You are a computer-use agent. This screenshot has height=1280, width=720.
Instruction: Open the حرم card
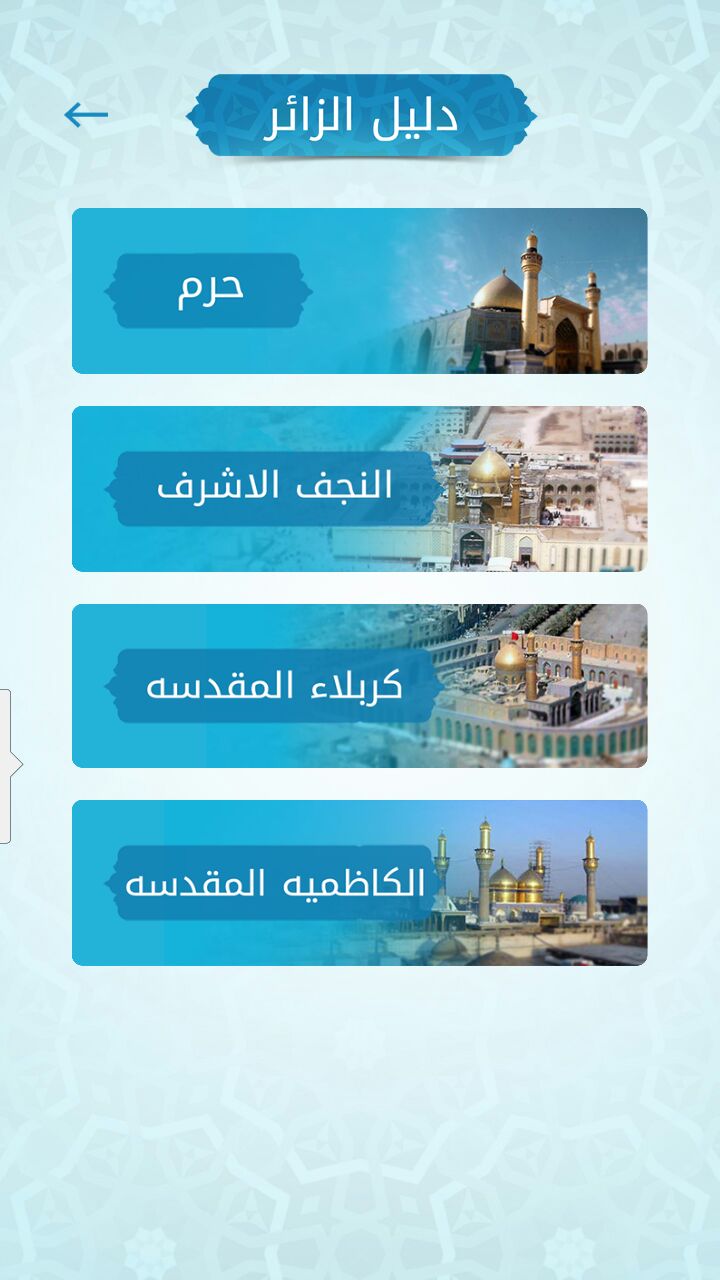coord(359,291)
